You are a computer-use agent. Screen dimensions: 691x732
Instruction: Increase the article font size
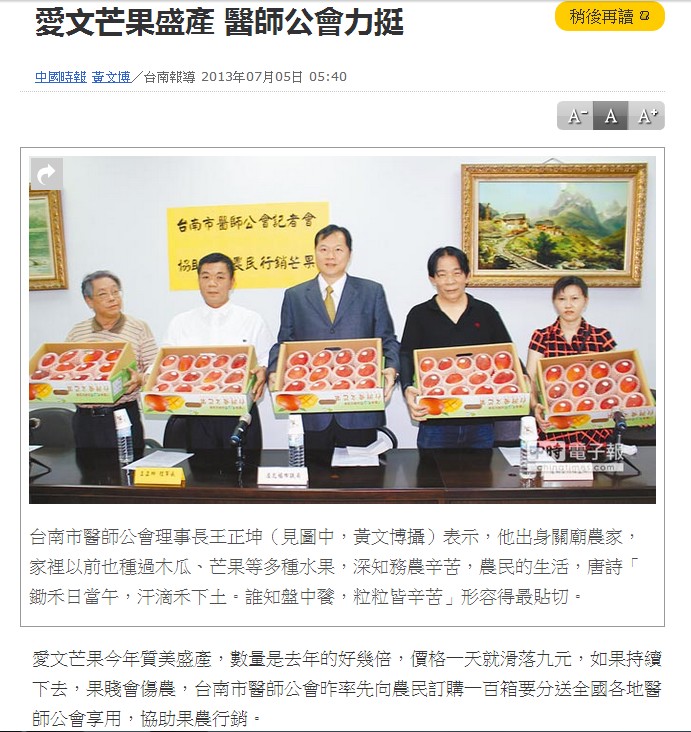[x=646, y=116]
